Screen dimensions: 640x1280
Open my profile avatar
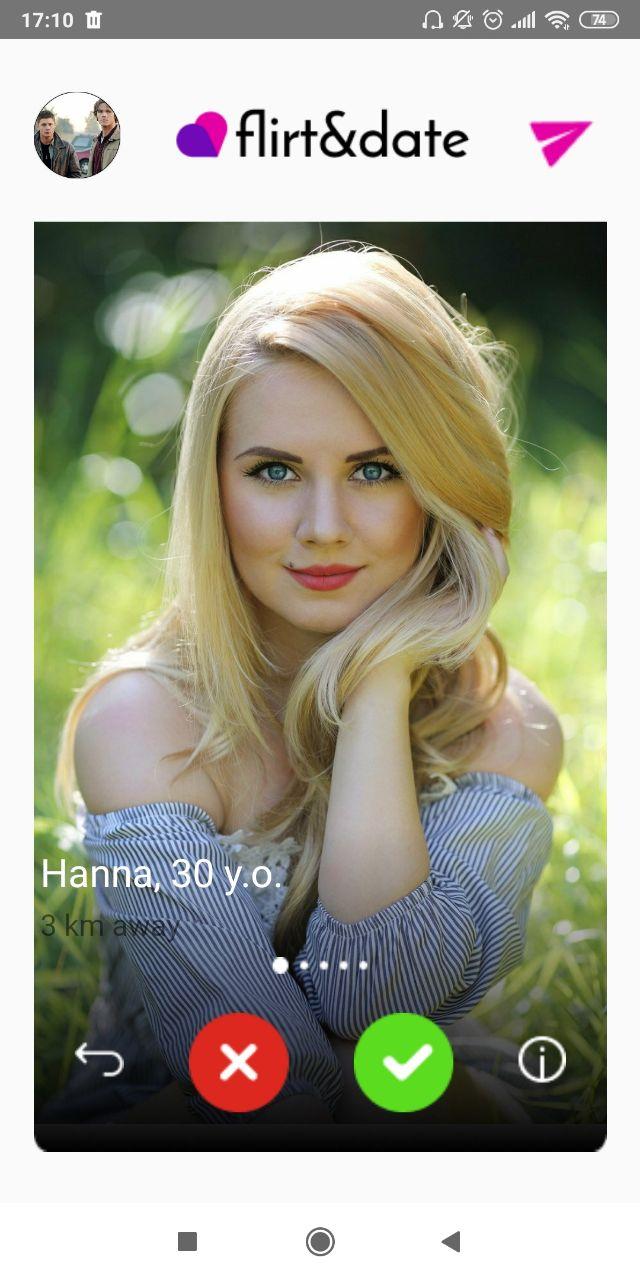pyautogui.click(x=77, y=135)
